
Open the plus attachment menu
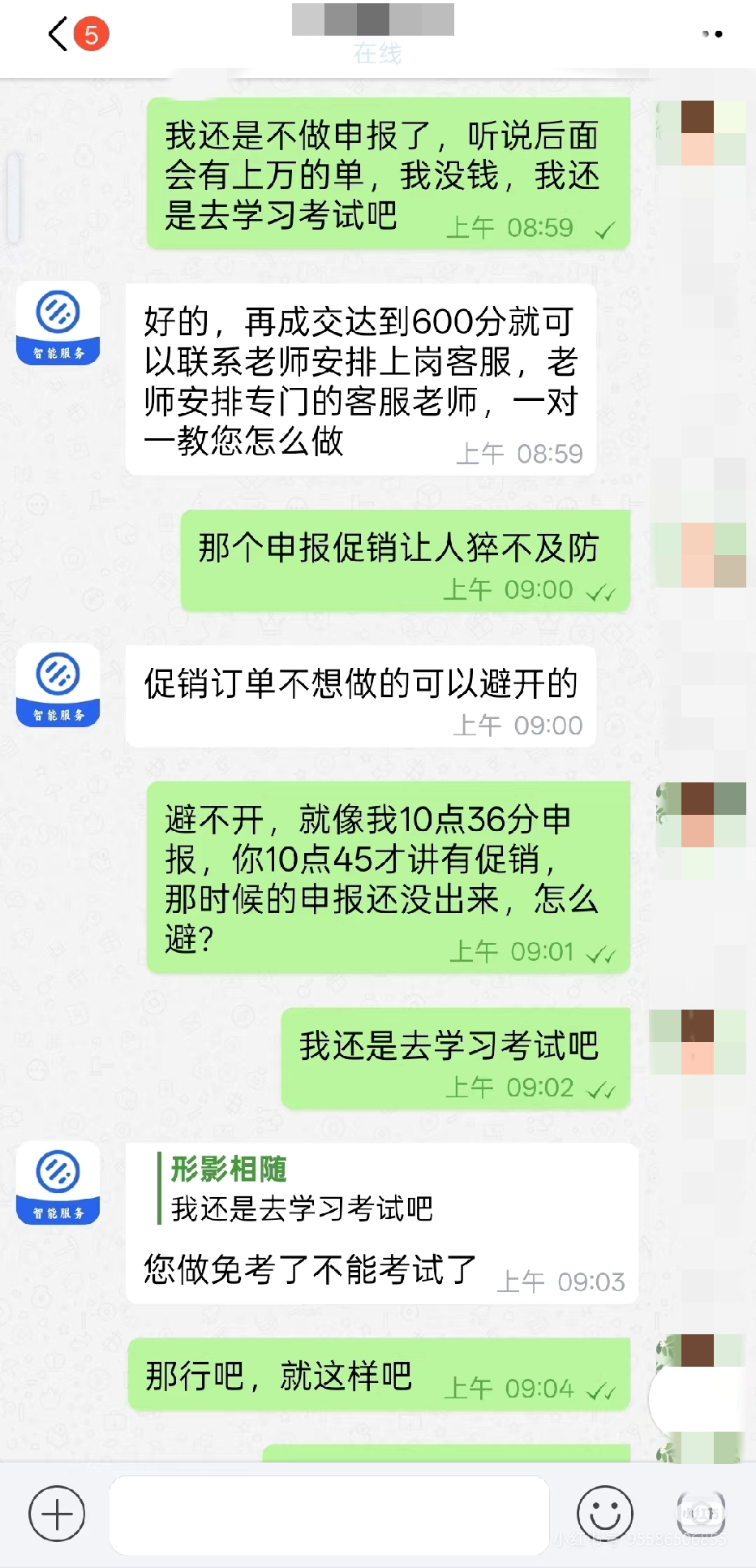click(x=57, y=1514)
